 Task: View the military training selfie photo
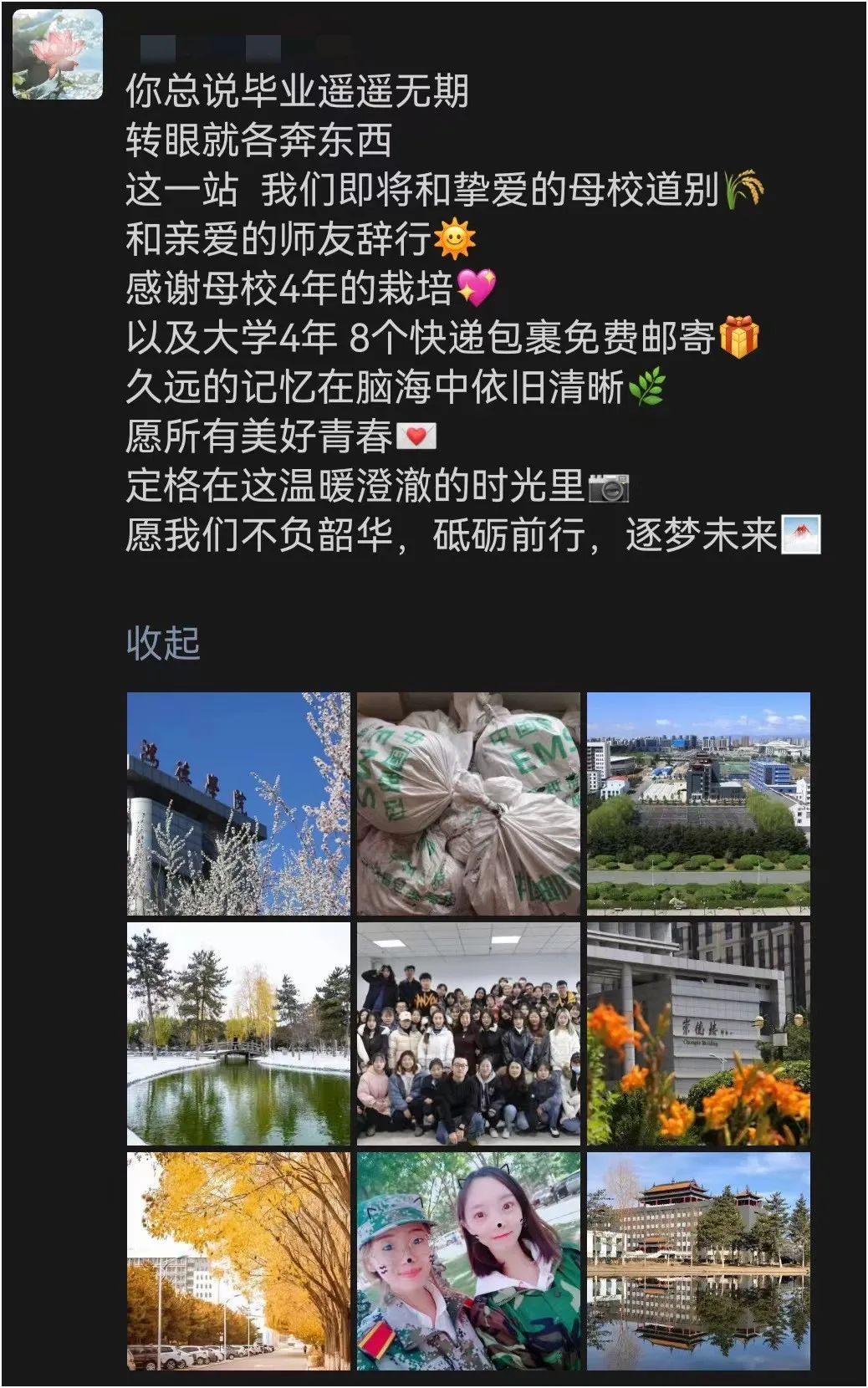point(468,1261)
